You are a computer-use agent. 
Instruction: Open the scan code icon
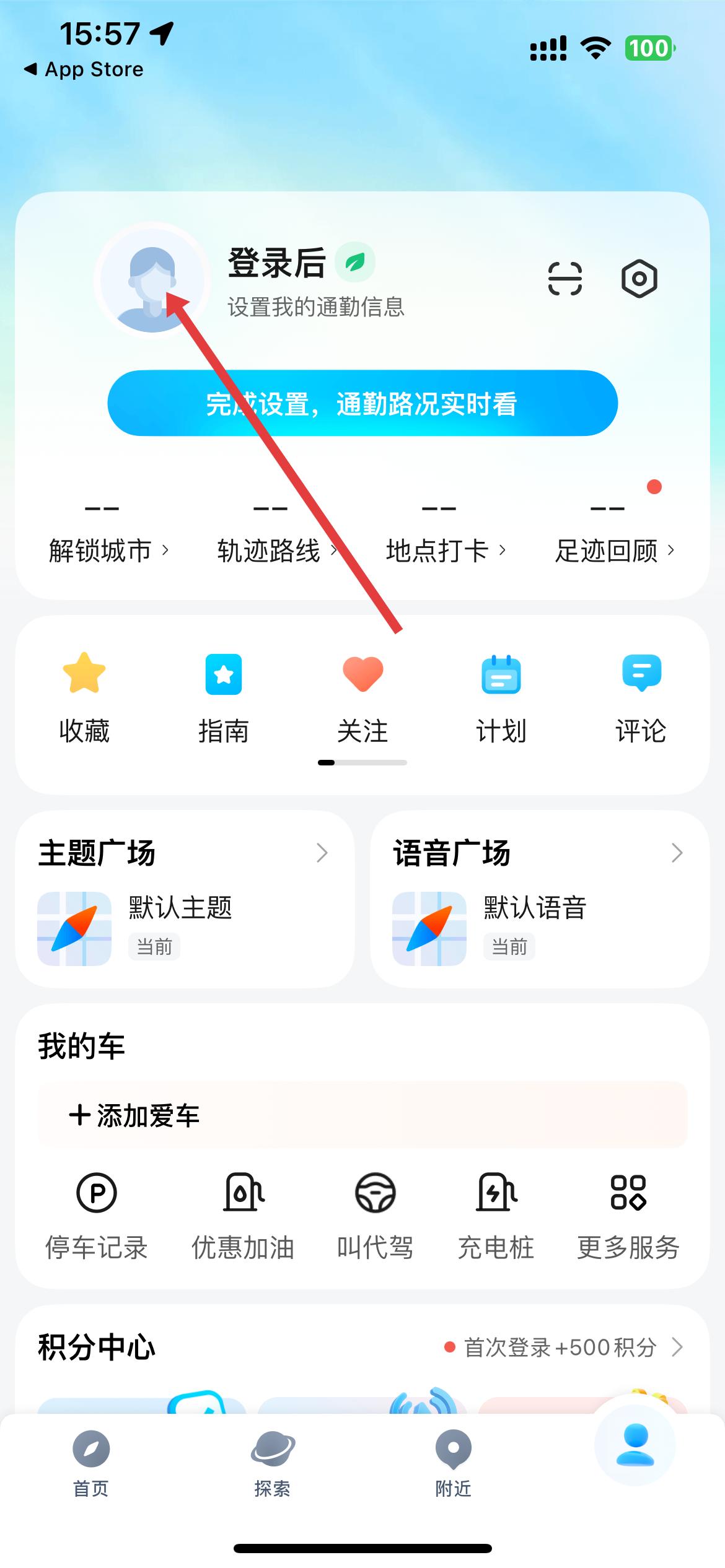point(565,279)
